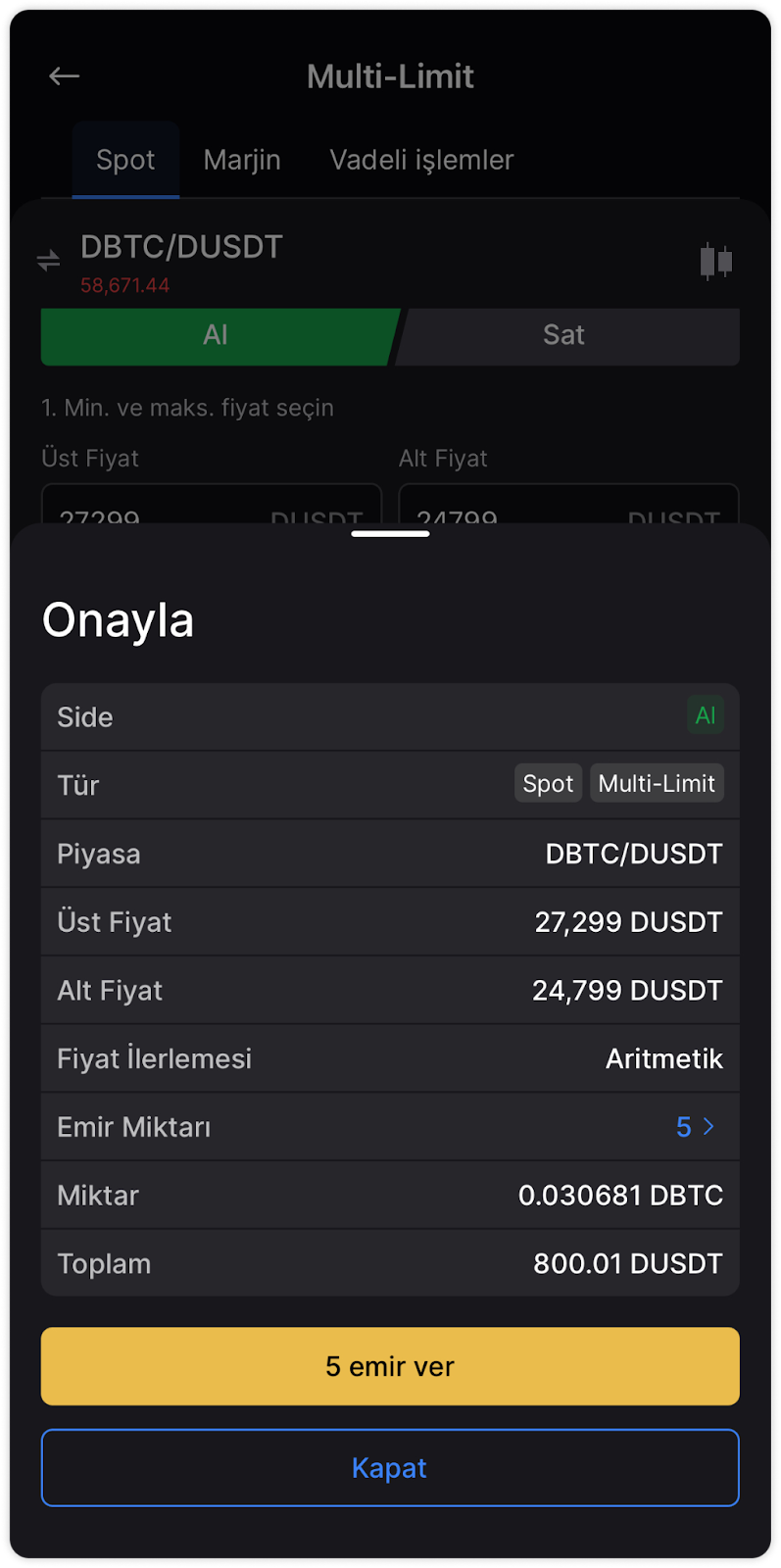Open the Emir Miktarı order details
The height and width of the screenshot is (1568, 781).
tap(390, 1127)
